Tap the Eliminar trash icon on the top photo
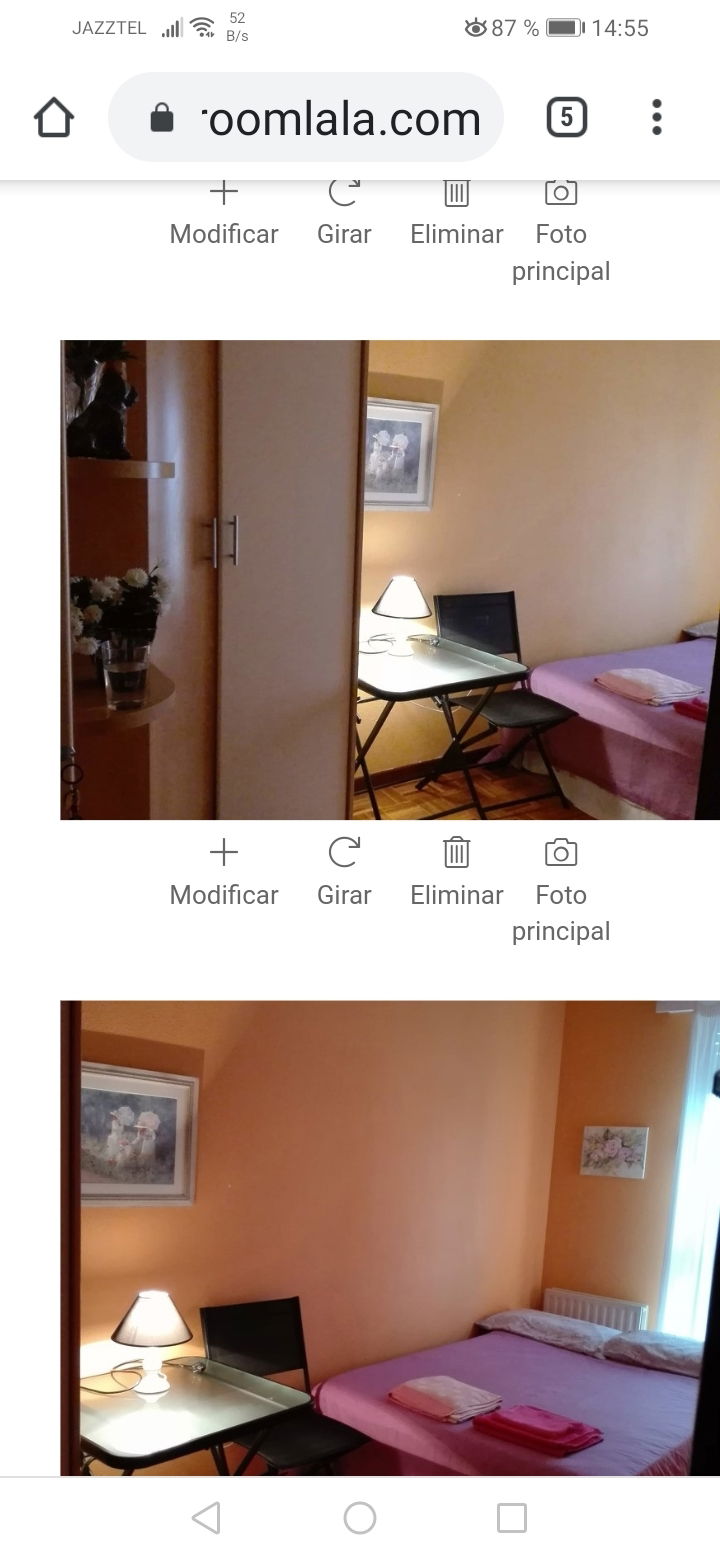This screenshot has height=1560, width=720. pos(456,190)
